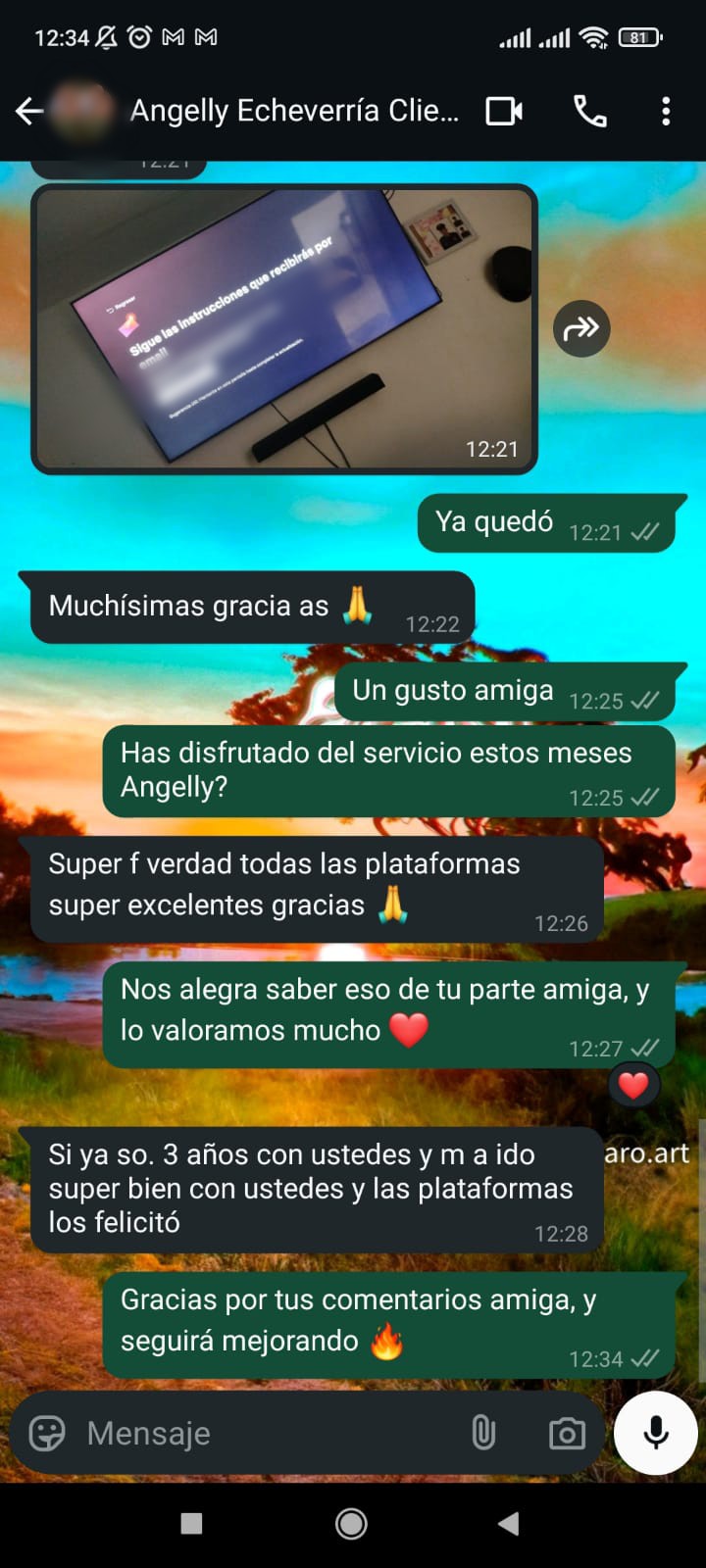Image resolution: width=706 pixels, height=1568 pixels.
Task: Open the emoji and sticker picker
Action: (47, 1434)
